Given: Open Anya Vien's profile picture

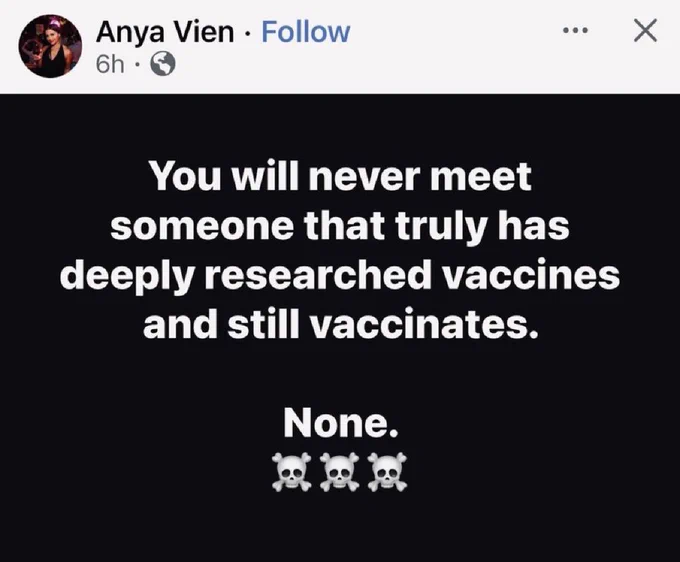Looking at the screenshot, I should pyautogui.click(x=50, y=46).
